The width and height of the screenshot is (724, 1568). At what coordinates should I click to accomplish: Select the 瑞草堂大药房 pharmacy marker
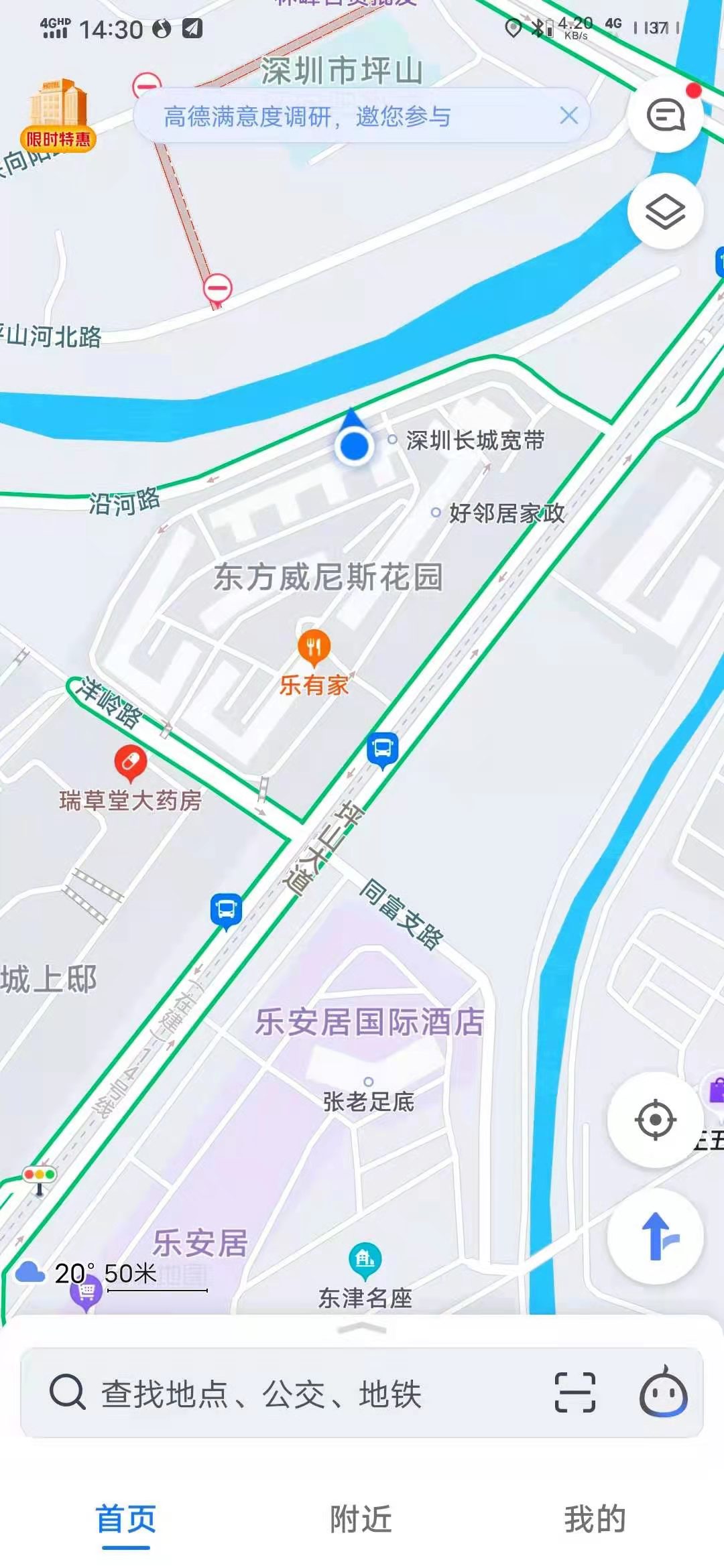(130, 763)
